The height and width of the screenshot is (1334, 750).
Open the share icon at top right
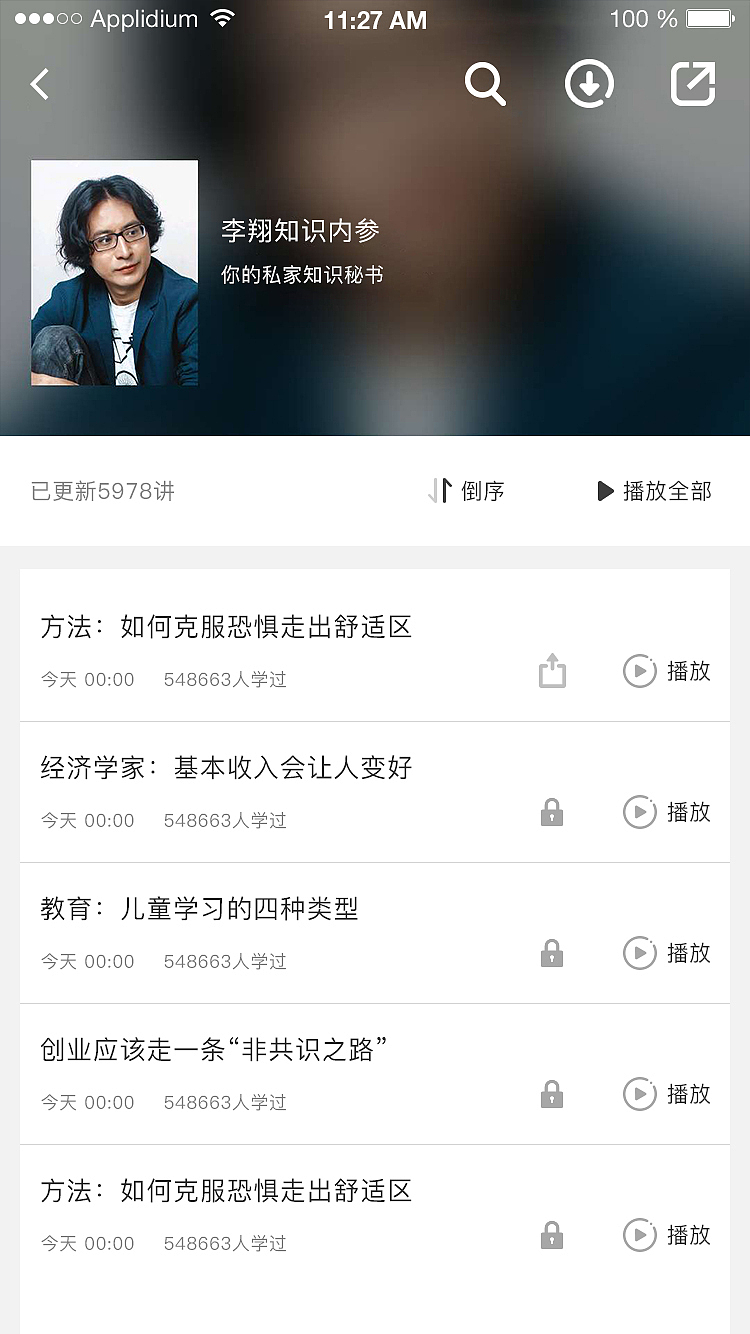click(x=693, y=84)
